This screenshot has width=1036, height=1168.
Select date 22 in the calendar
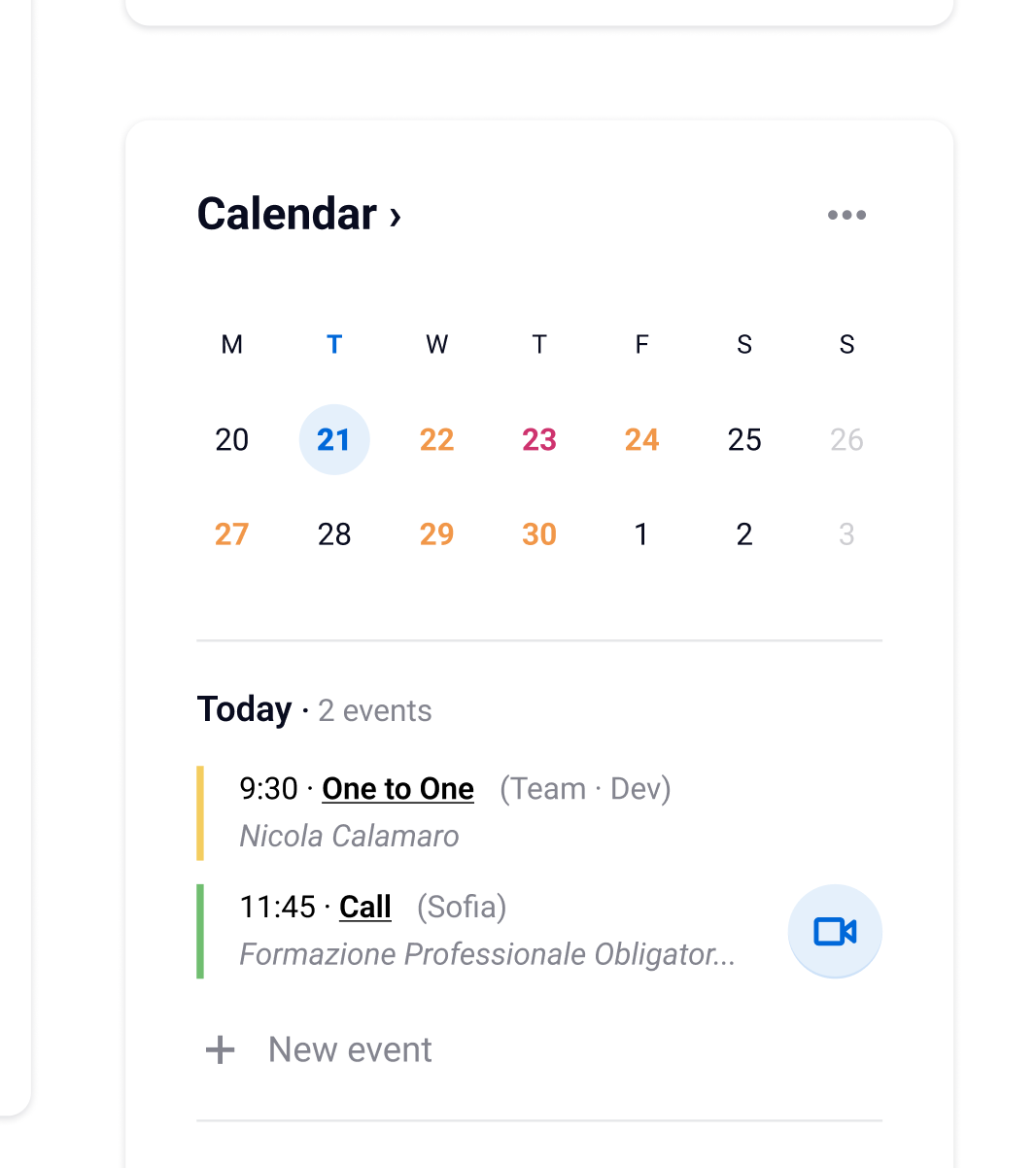click(436, 440)
